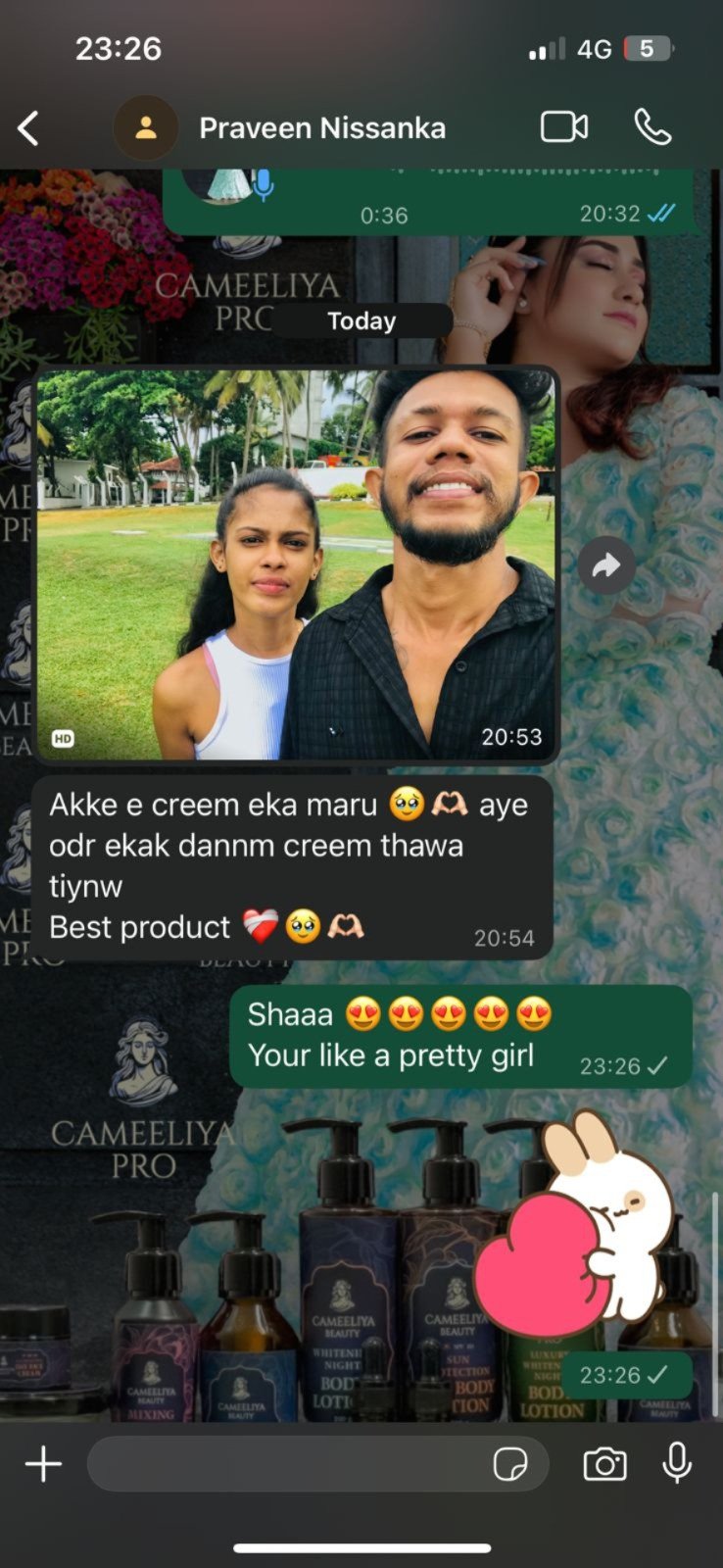Start a voice call with Praveen
Screen dimensions: 723x1568
point(652,127)
